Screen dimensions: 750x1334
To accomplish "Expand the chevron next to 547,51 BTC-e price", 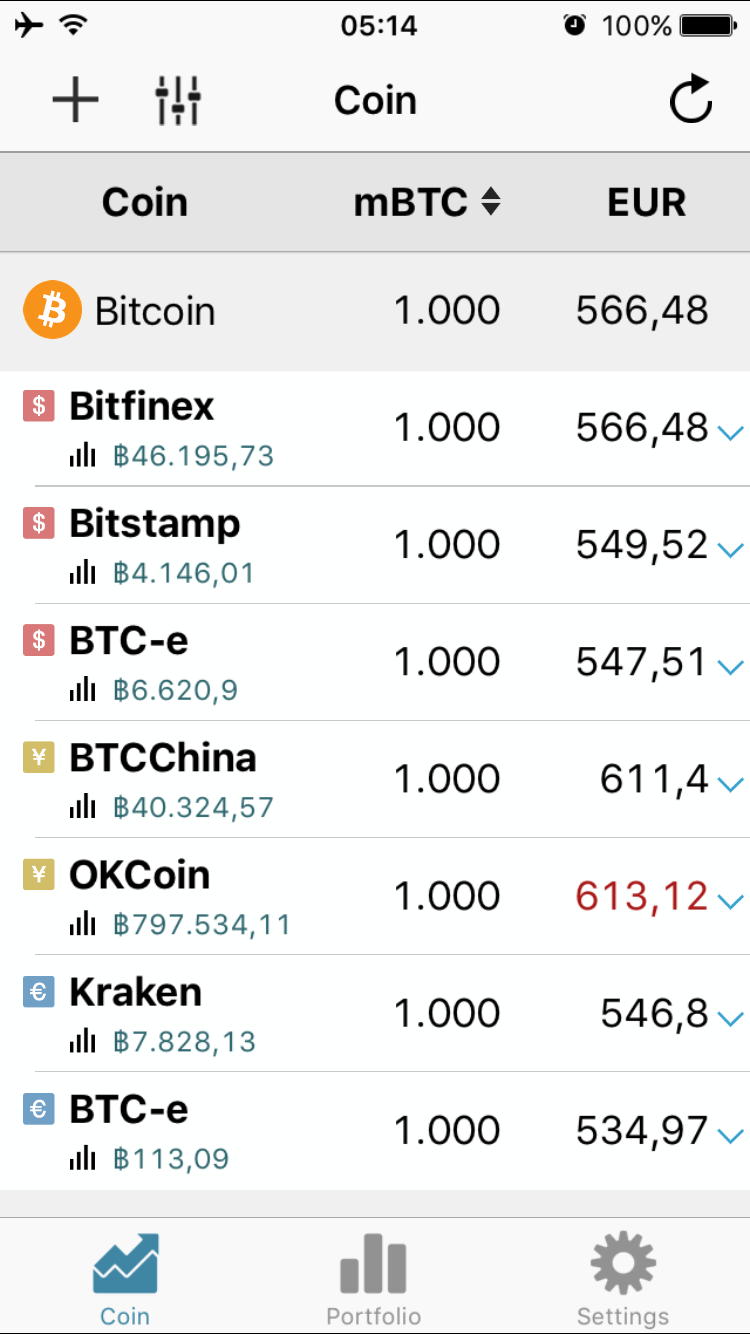I will pos(732,666).
